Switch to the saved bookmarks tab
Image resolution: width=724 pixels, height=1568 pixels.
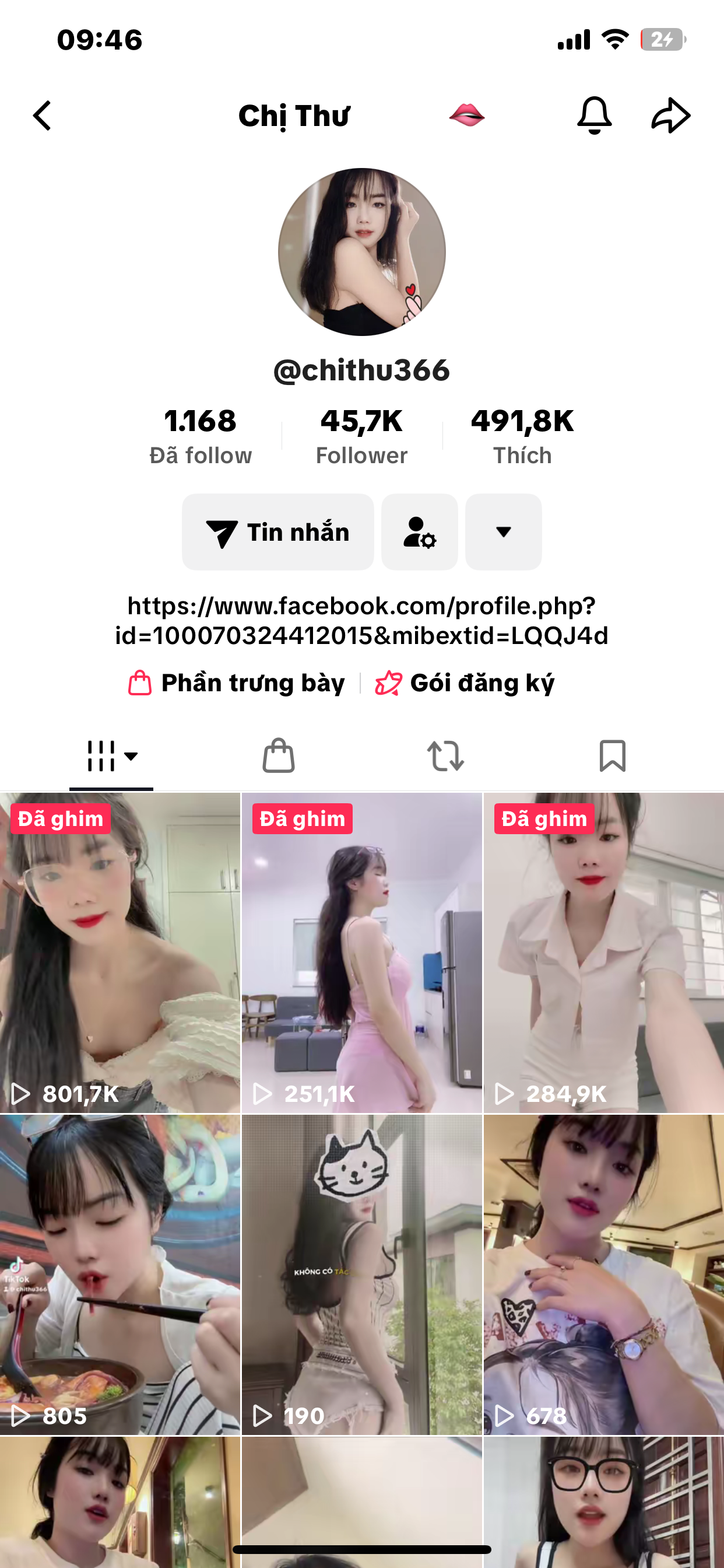point(612,756)
